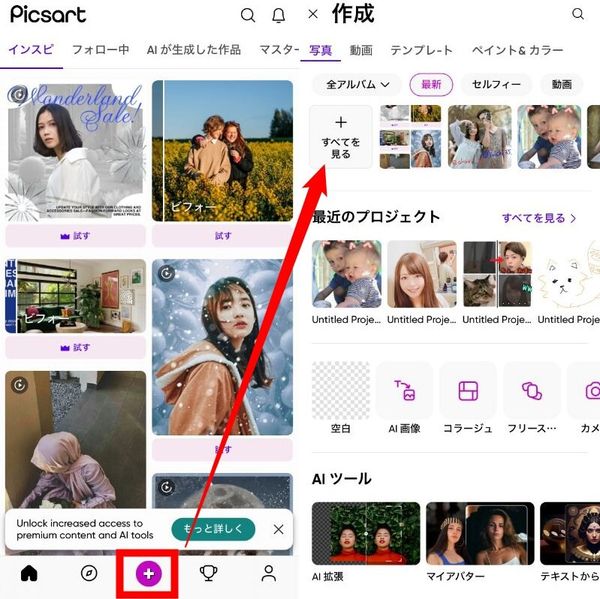Open the notifications bell

click(278, 15)
